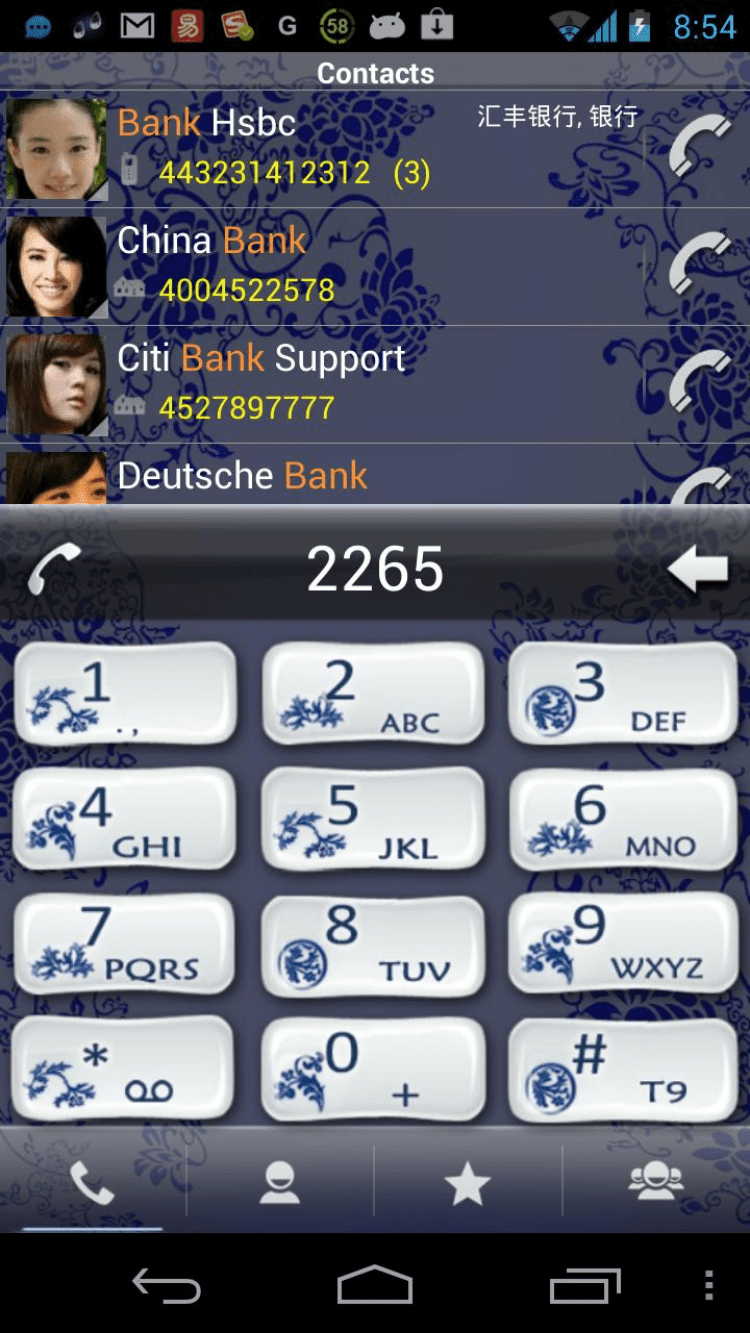Screen dimensions: 750x1333
Task: Tap the 9 WXYZ key
Action: 623,942
